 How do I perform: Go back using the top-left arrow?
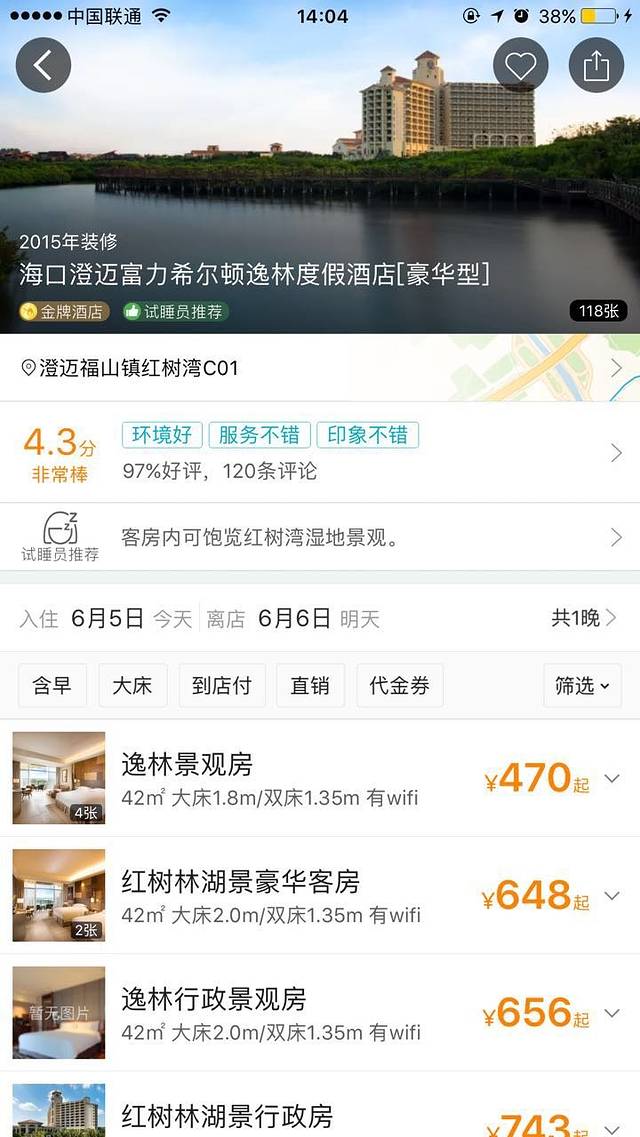point(43,66)
